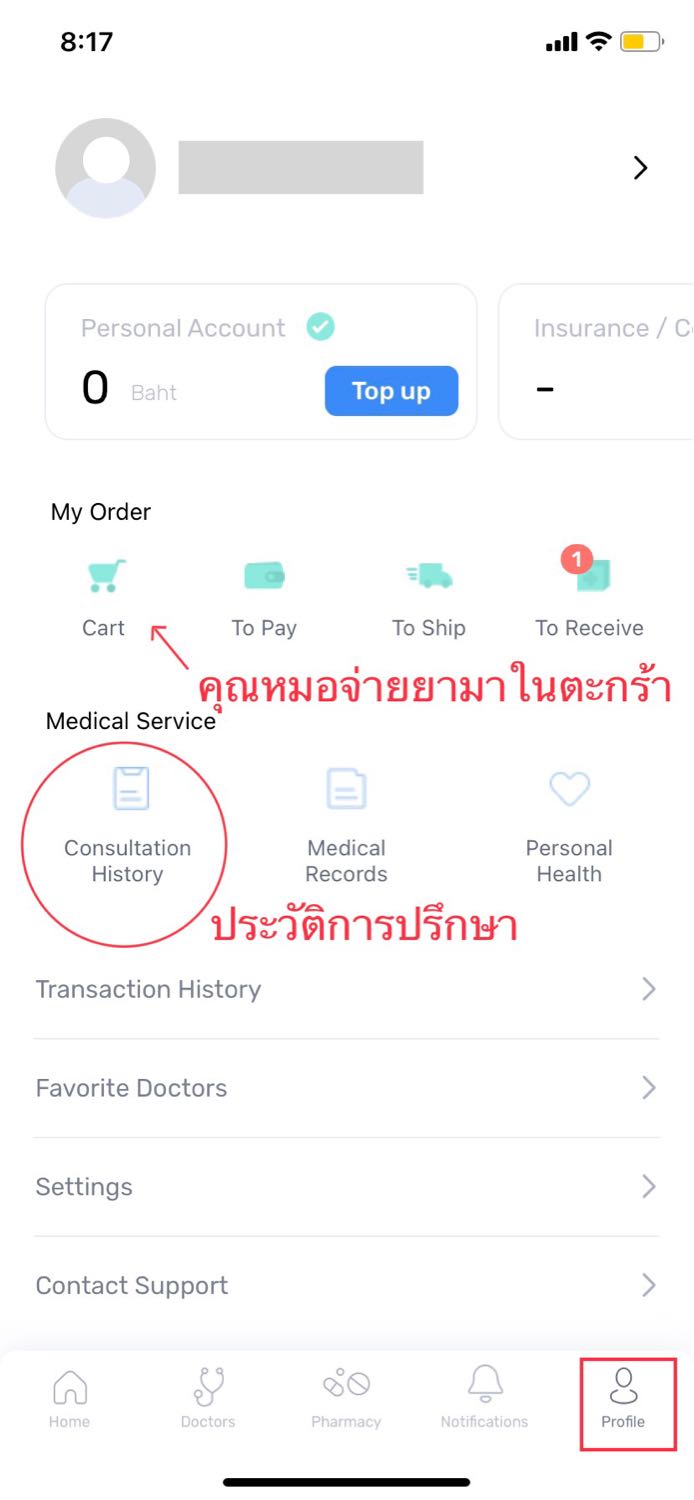
Task: Open the Cart in My Order
Action: pos(104,598)
